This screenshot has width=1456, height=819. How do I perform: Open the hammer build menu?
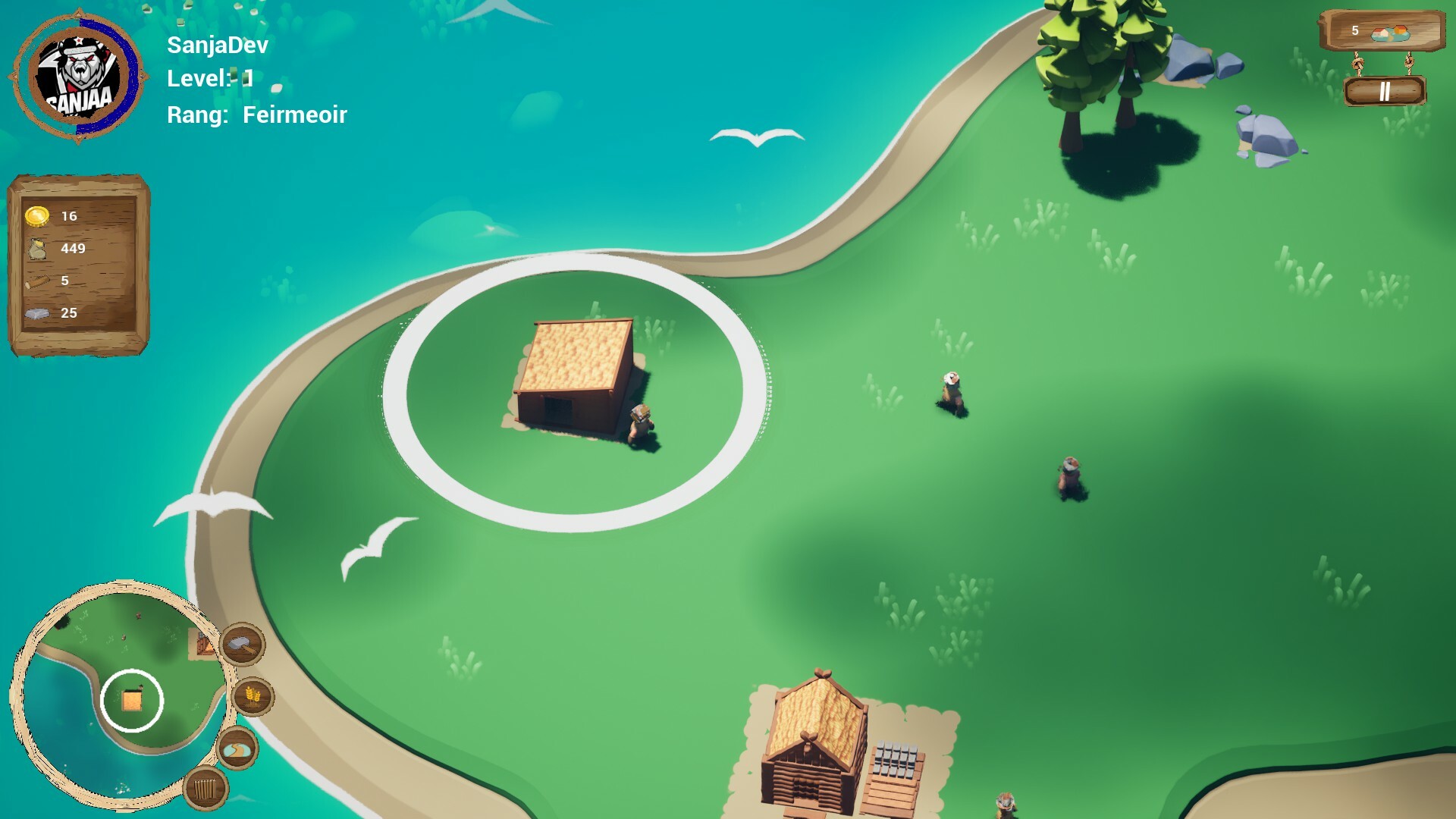[243, 645]
